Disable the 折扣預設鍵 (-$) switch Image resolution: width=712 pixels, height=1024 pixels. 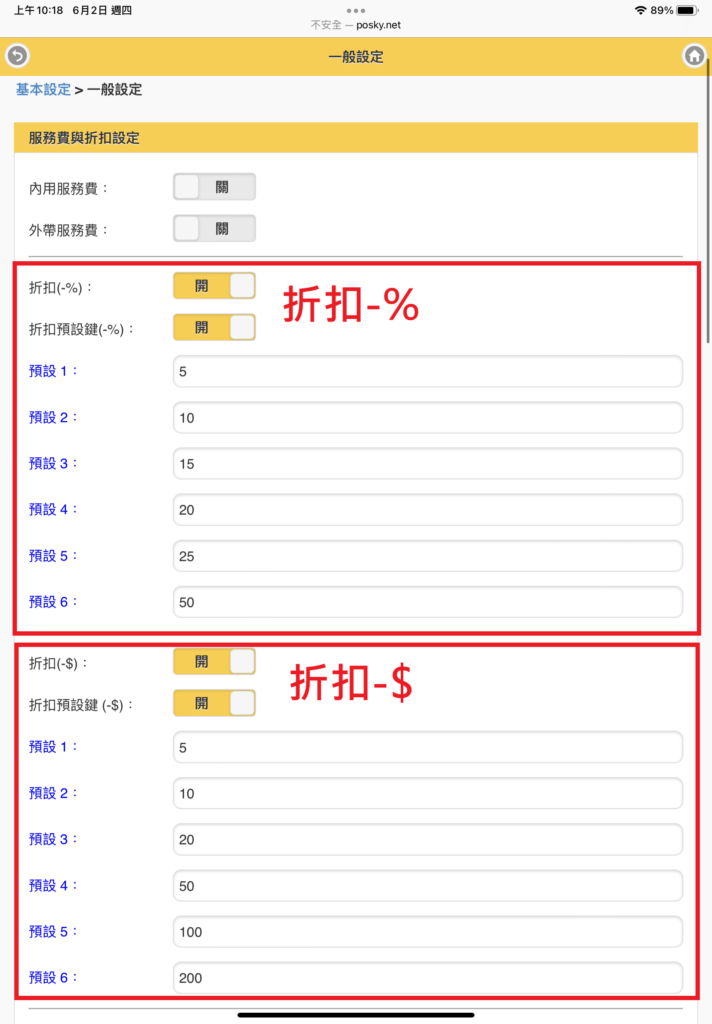click(x=214, y=703)
